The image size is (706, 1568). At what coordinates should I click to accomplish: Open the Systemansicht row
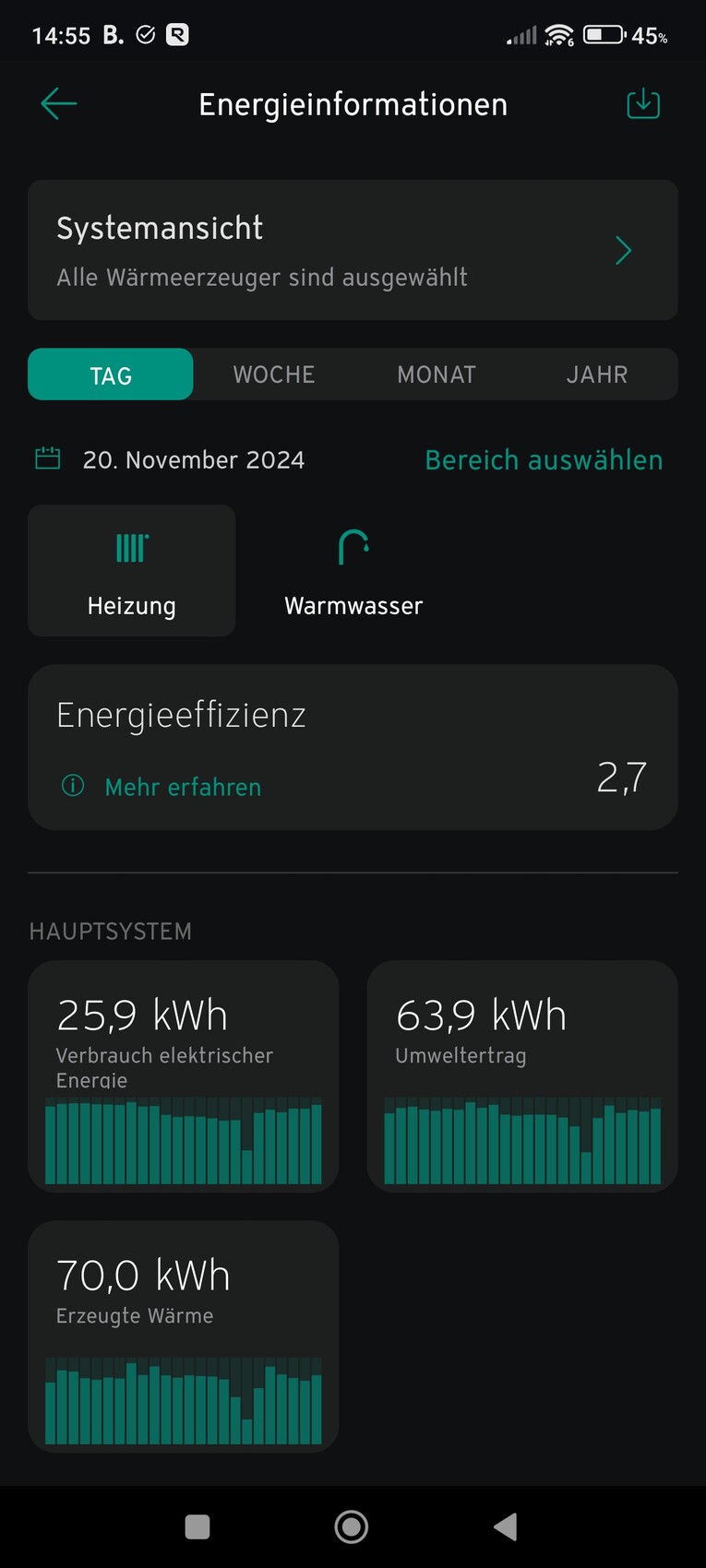coord(353,250)
